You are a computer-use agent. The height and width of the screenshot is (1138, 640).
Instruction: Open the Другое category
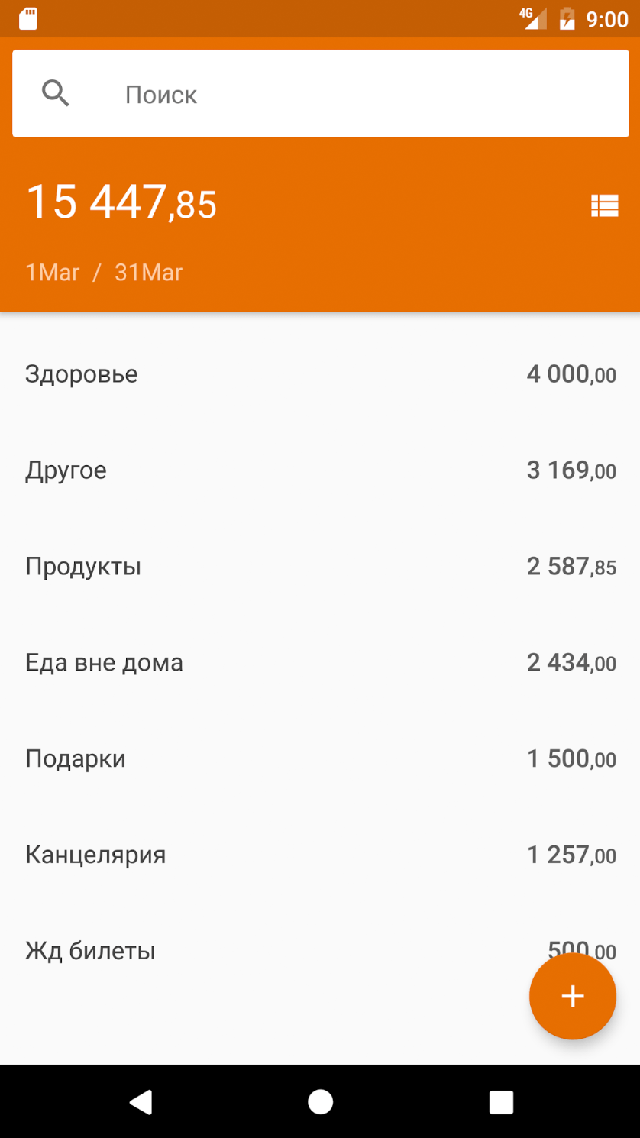[320, 471]
